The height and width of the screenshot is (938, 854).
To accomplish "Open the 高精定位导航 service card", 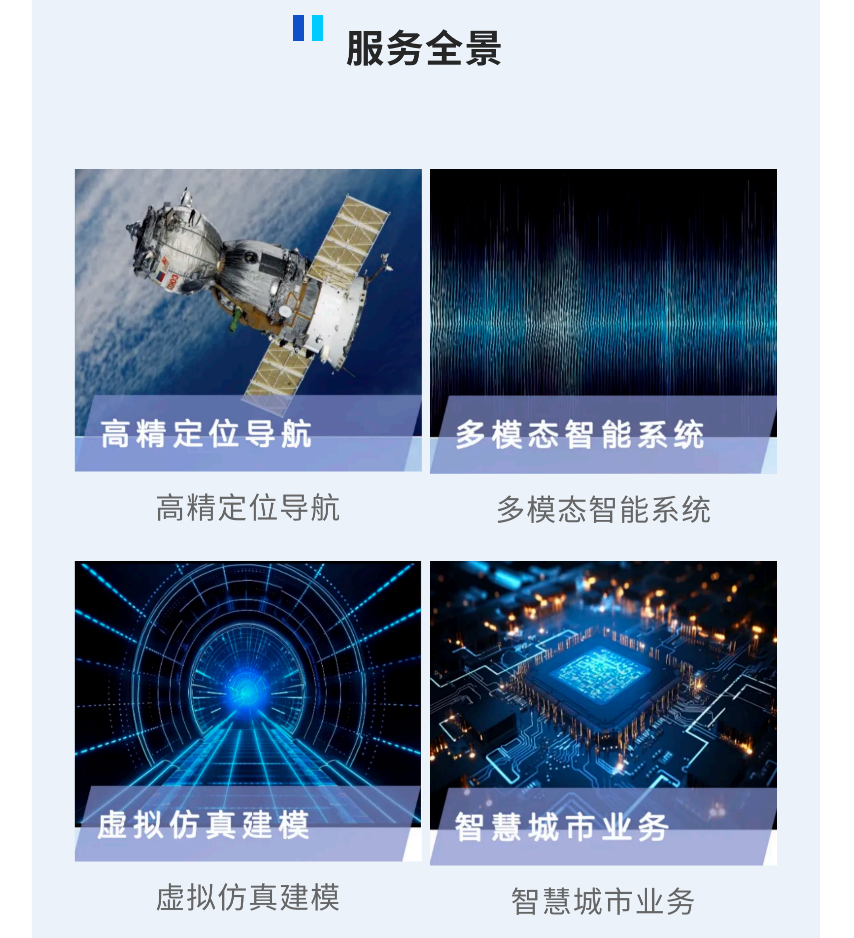I will tap(248, 320).
